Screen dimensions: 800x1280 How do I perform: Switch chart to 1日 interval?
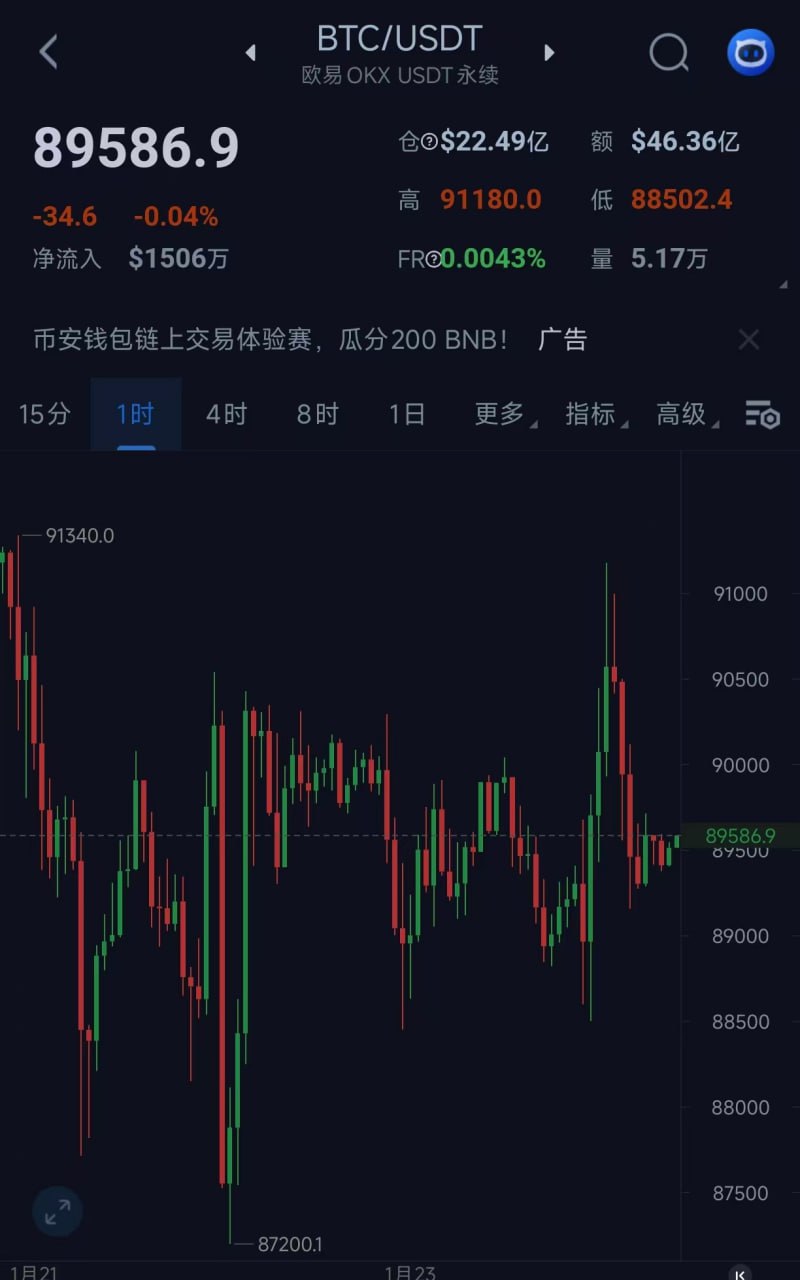tap(407, 414)
